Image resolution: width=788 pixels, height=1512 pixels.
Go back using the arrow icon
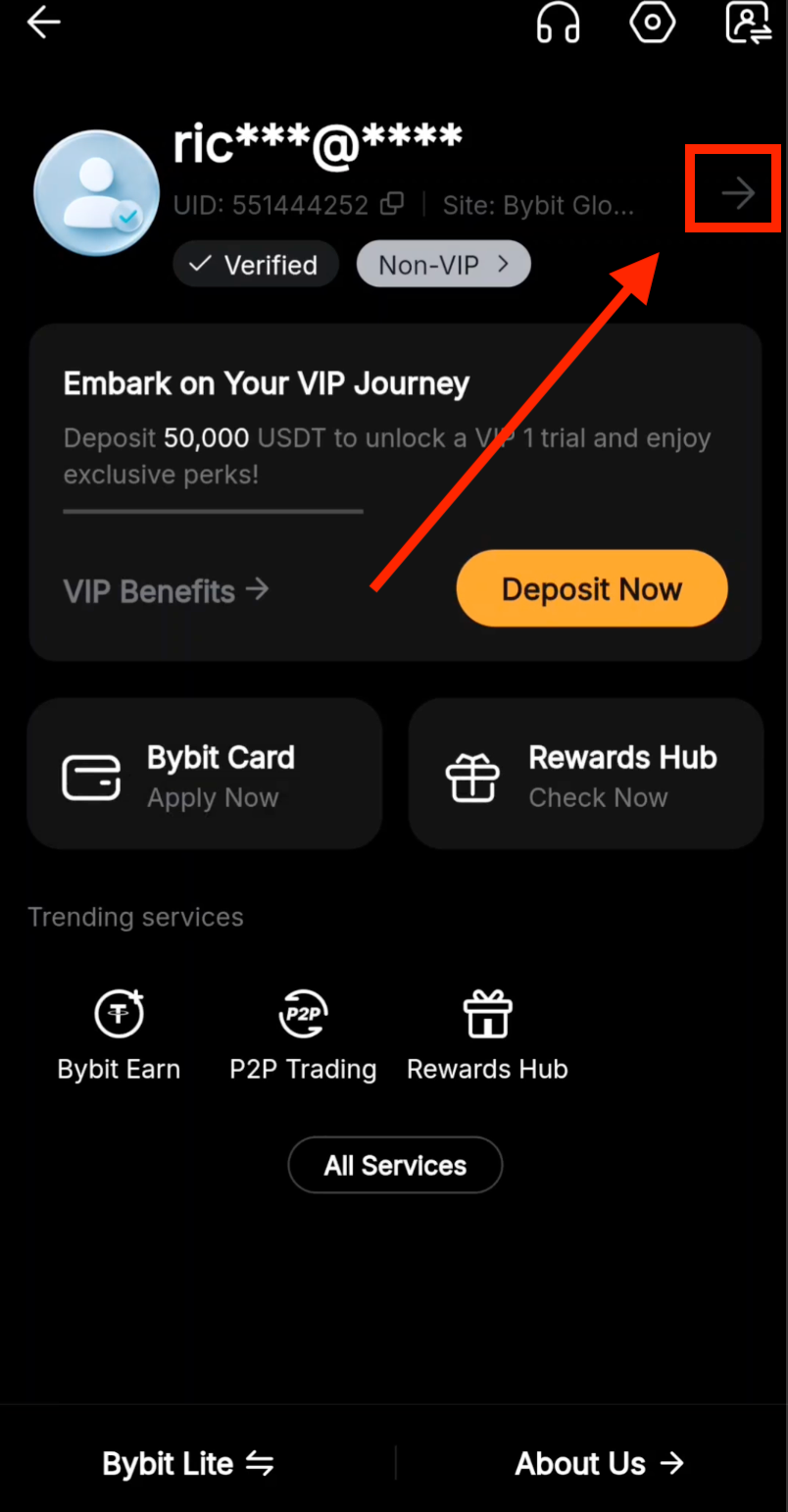pos(43,22)
